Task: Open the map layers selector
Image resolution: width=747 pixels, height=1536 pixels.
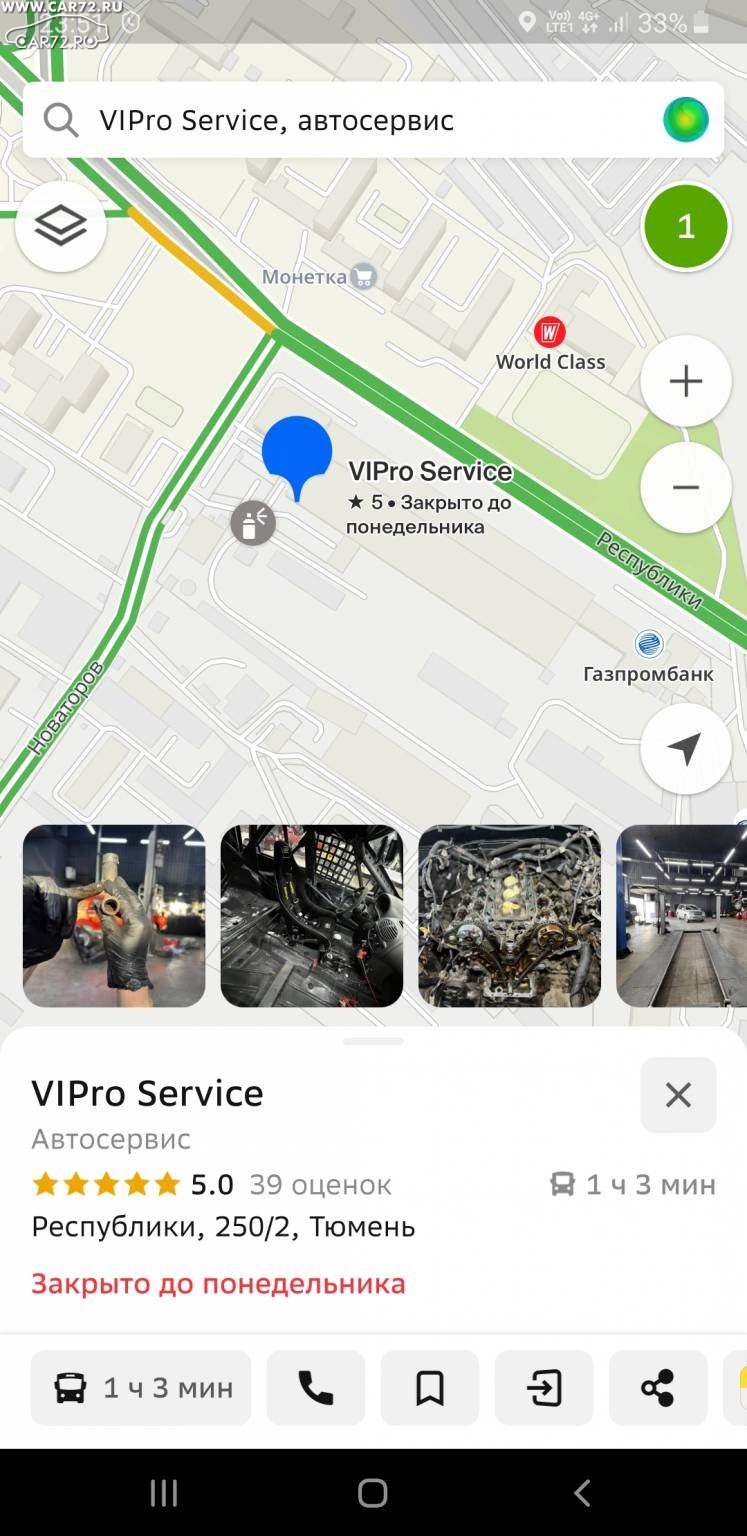Action: click(x=61, y=227)
